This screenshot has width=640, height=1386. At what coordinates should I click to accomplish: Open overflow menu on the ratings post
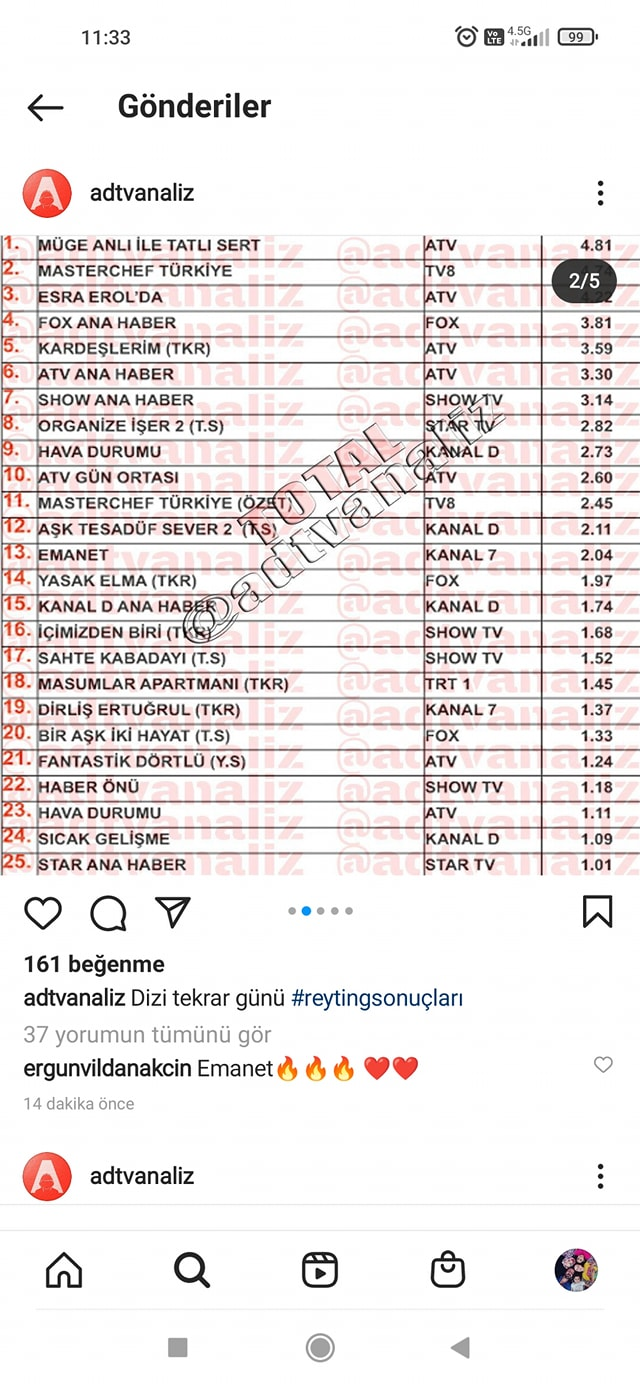(x=600, y=193)
